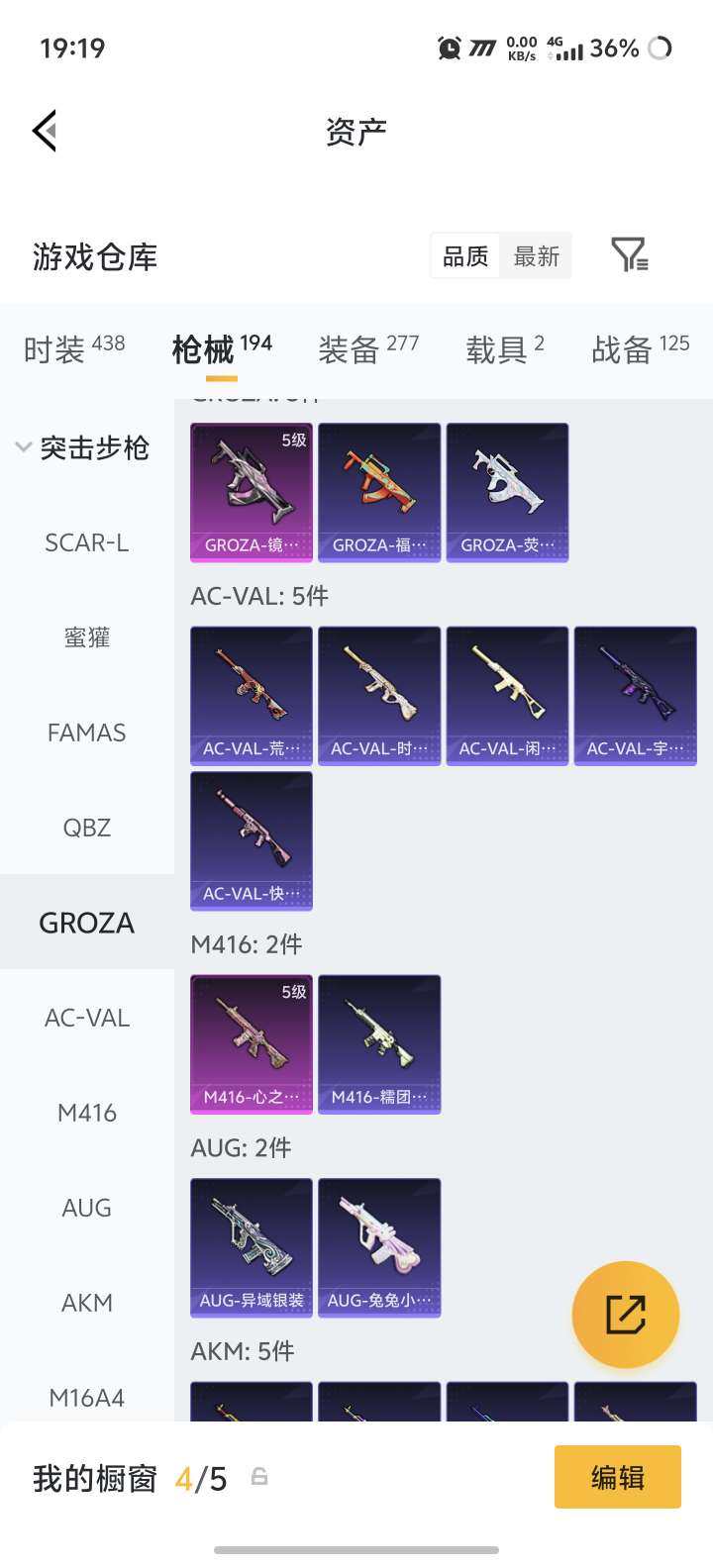Jump to M416 in the sidebar
Viewport: 713px width, 1568px height.
click(87, 1113)
